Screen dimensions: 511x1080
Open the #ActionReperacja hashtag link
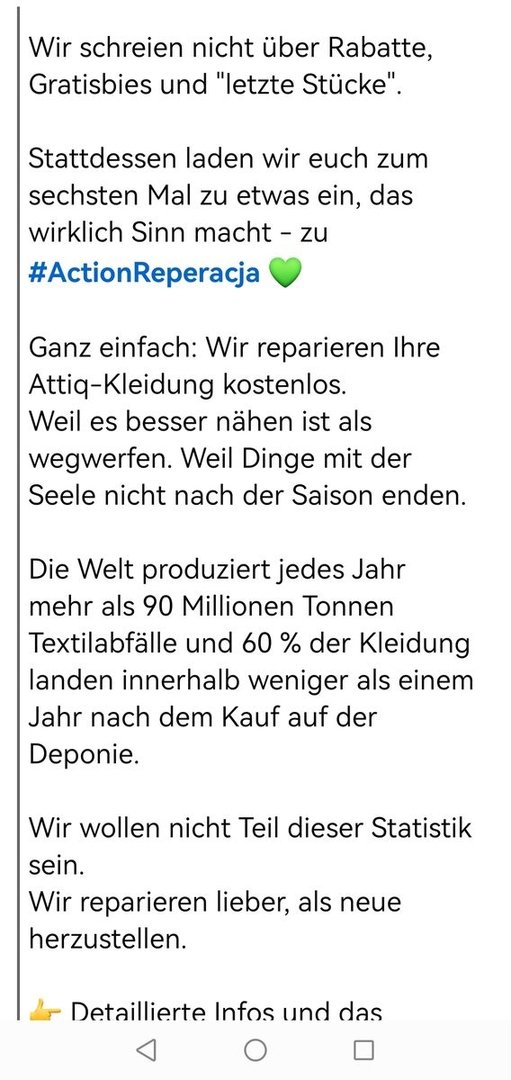point(145,273)
